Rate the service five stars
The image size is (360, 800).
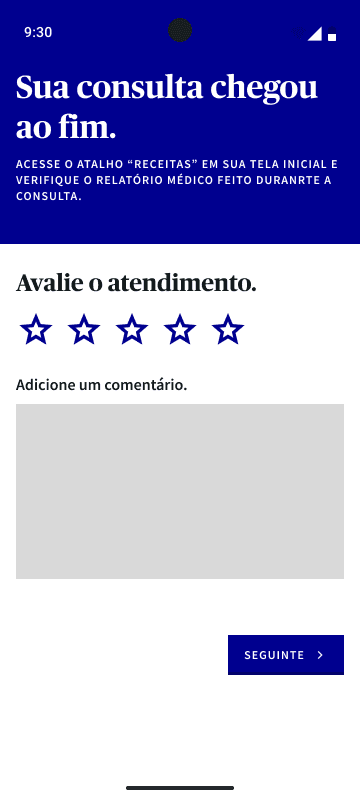[228, 330]
